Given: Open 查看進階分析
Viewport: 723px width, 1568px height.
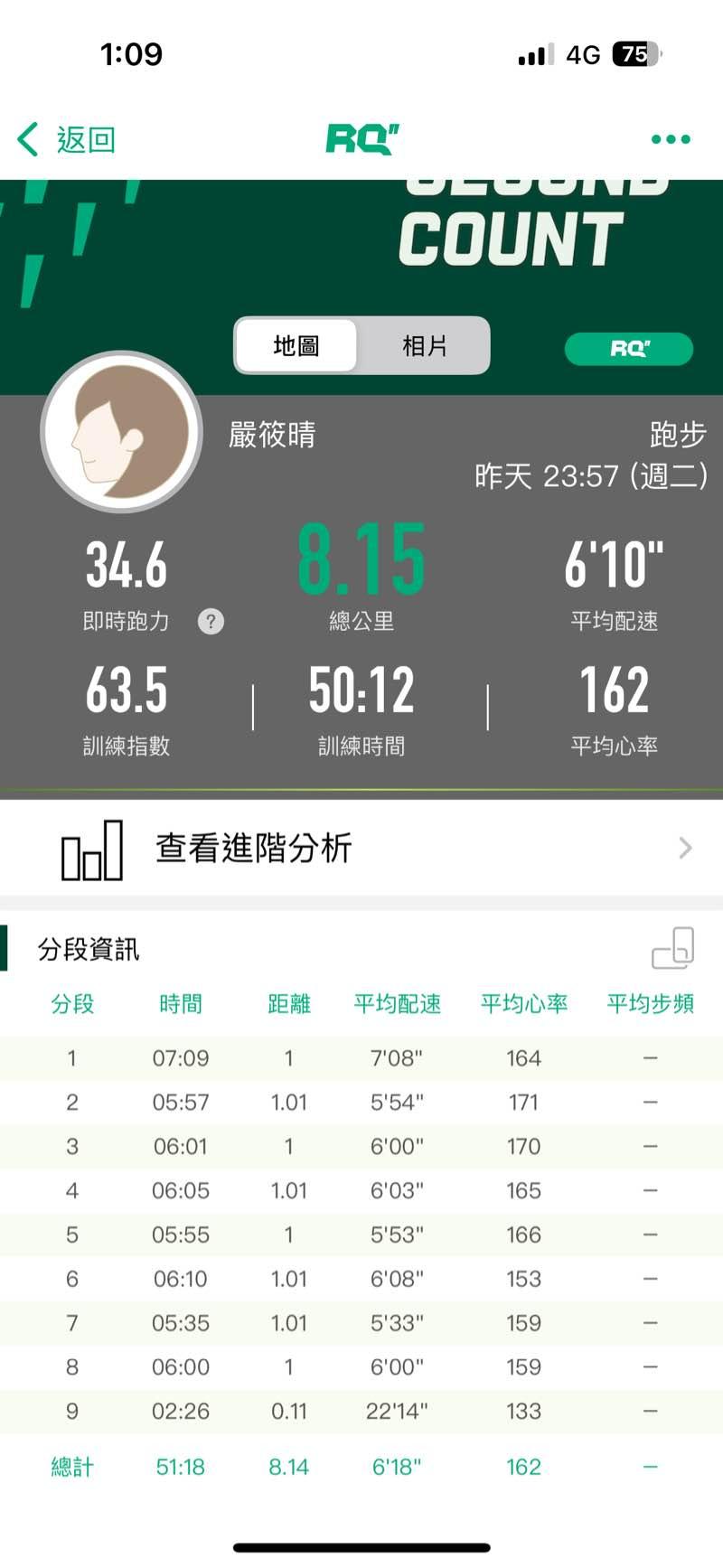Looking at the screenshot, I should click(361, 849).
